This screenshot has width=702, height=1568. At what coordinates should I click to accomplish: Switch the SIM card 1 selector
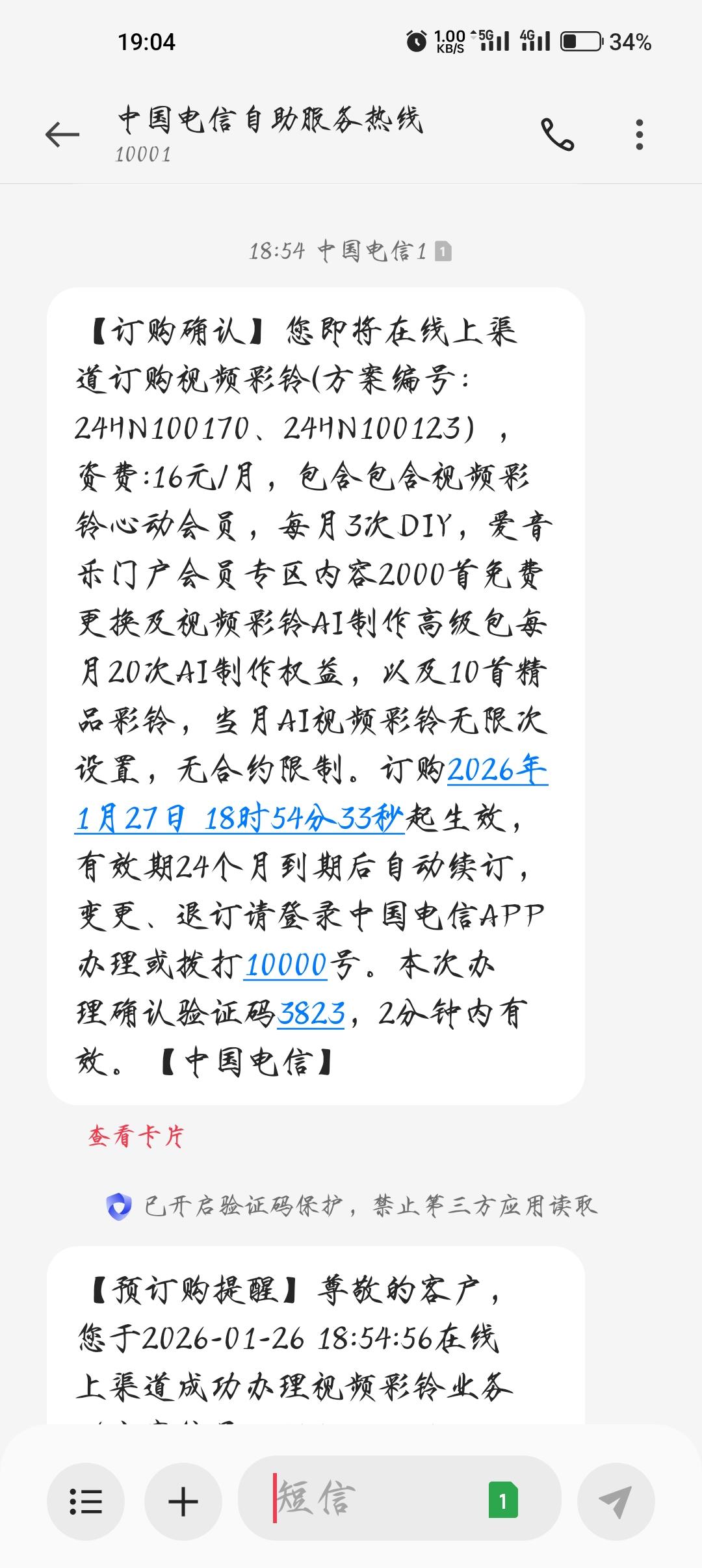503,1502
